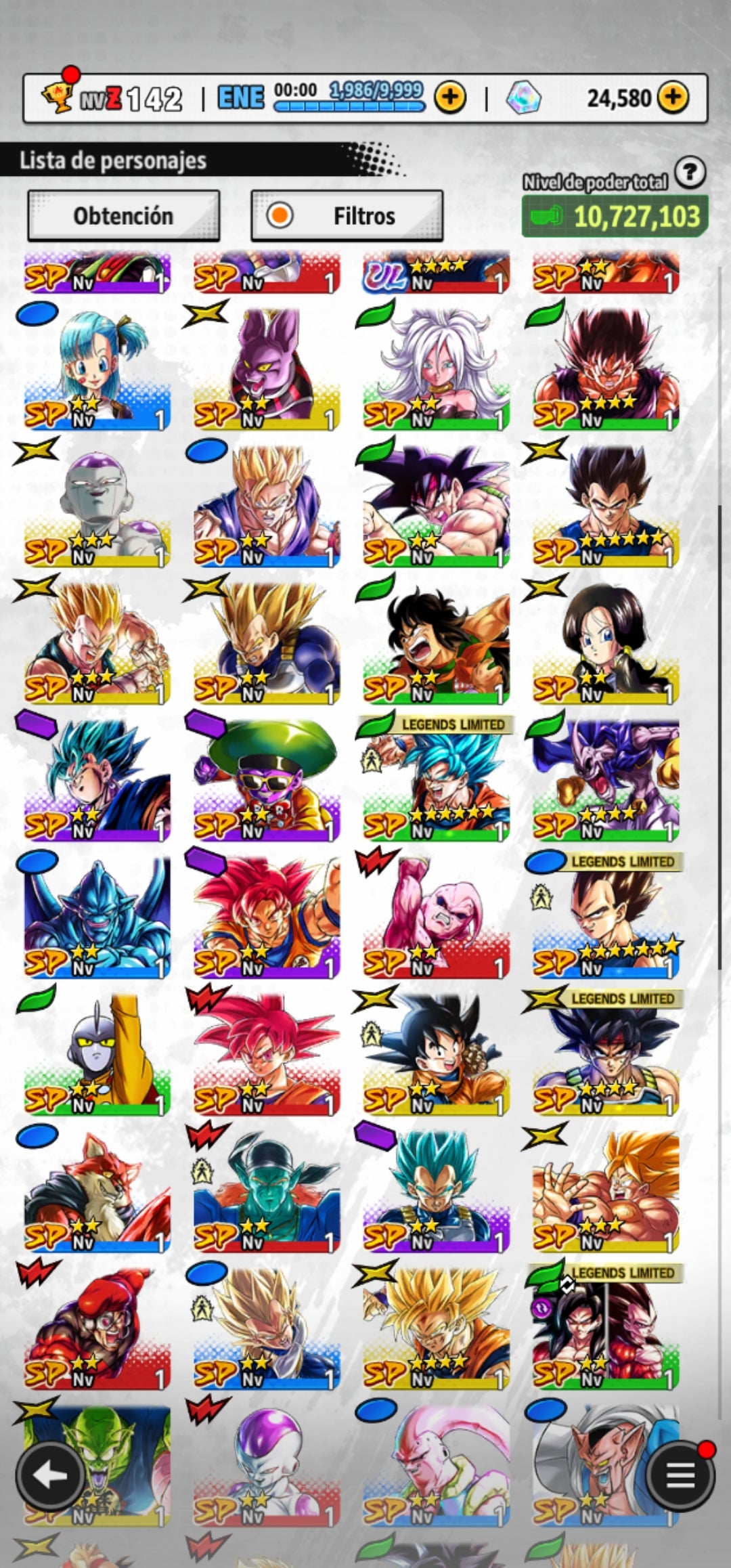The height and width of the screenshot is (1568, 731).
Task: Open the Jaco character with raised arm
Action: click(x=97, y=1053)
